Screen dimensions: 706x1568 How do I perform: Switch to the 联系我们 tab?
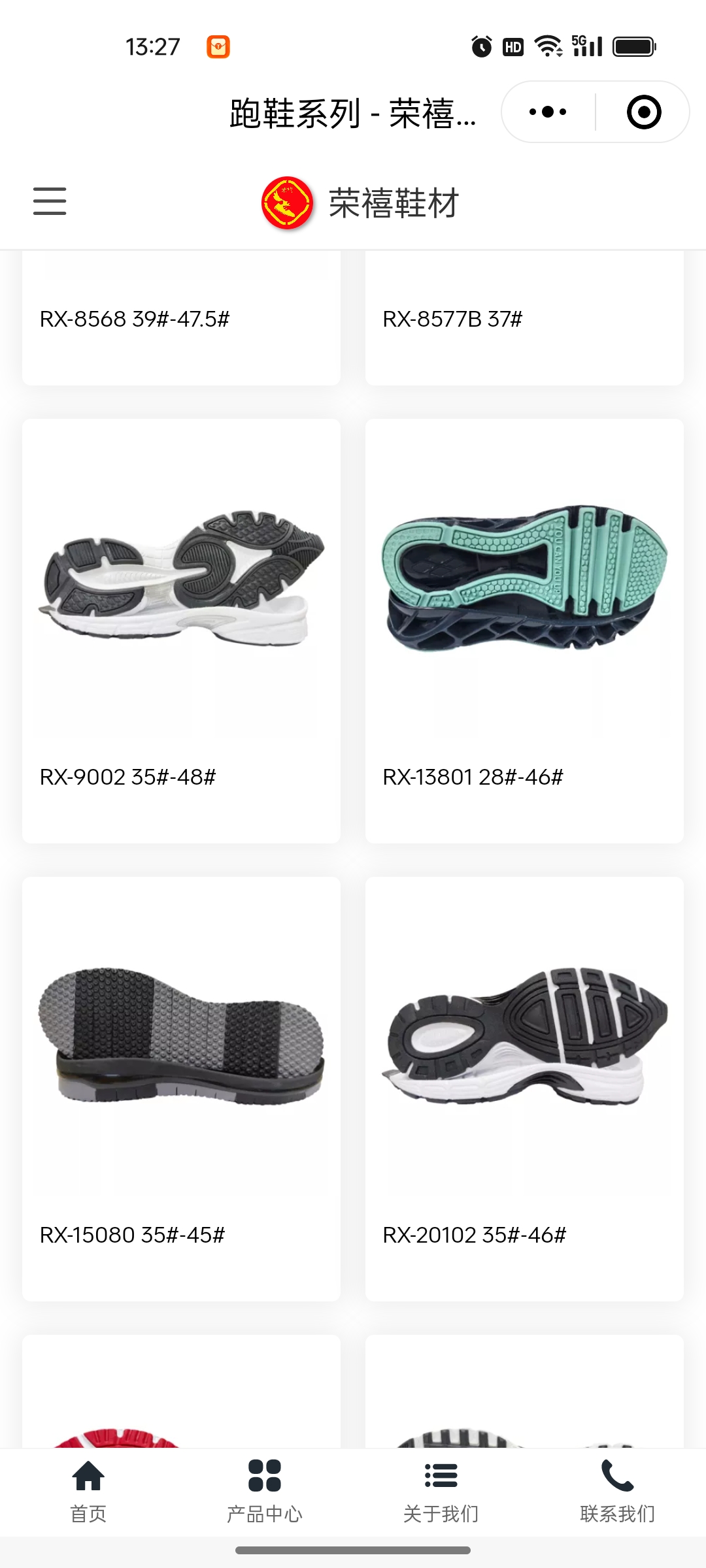617,1492
